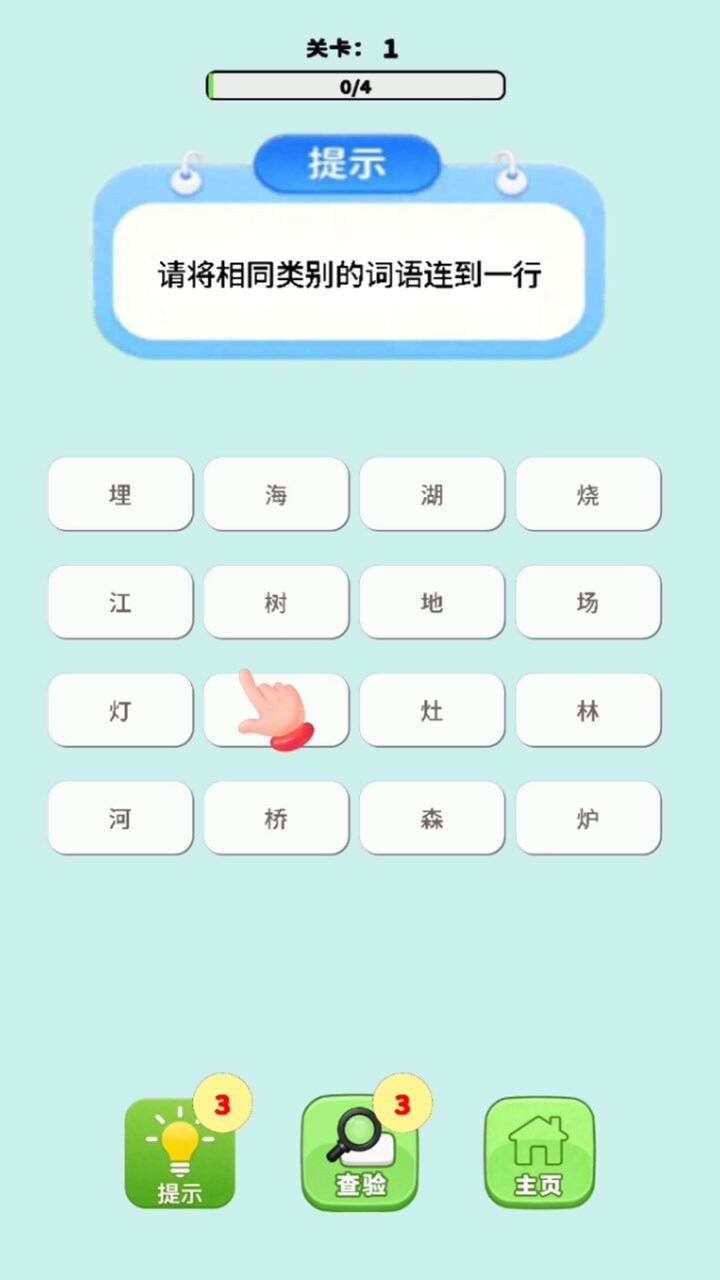The width and height of the screenshot is (720, 1280).
Task: Select the 地 word tile
Action: (432, 602)
